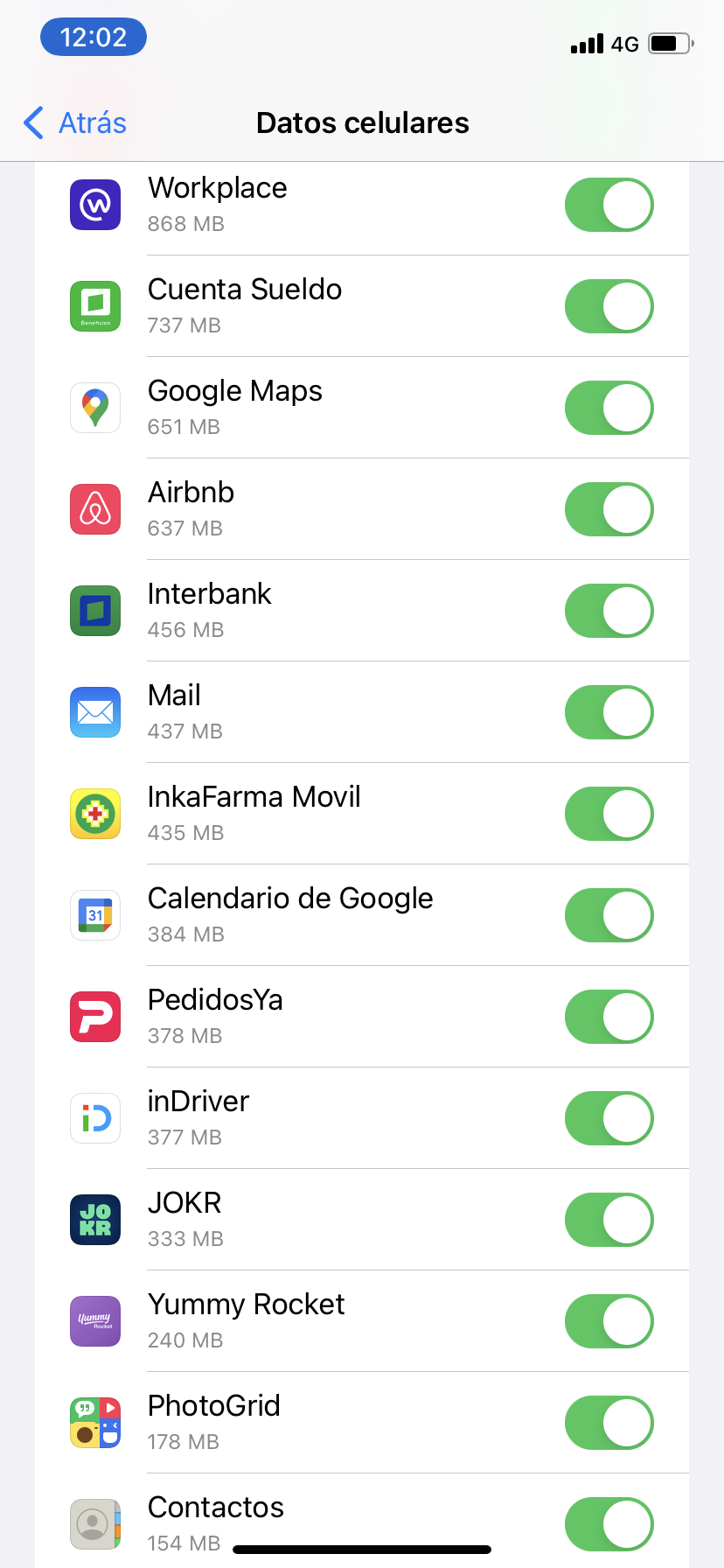
Task: Disable the Interbank data toggle
Action: pos(609,611)
